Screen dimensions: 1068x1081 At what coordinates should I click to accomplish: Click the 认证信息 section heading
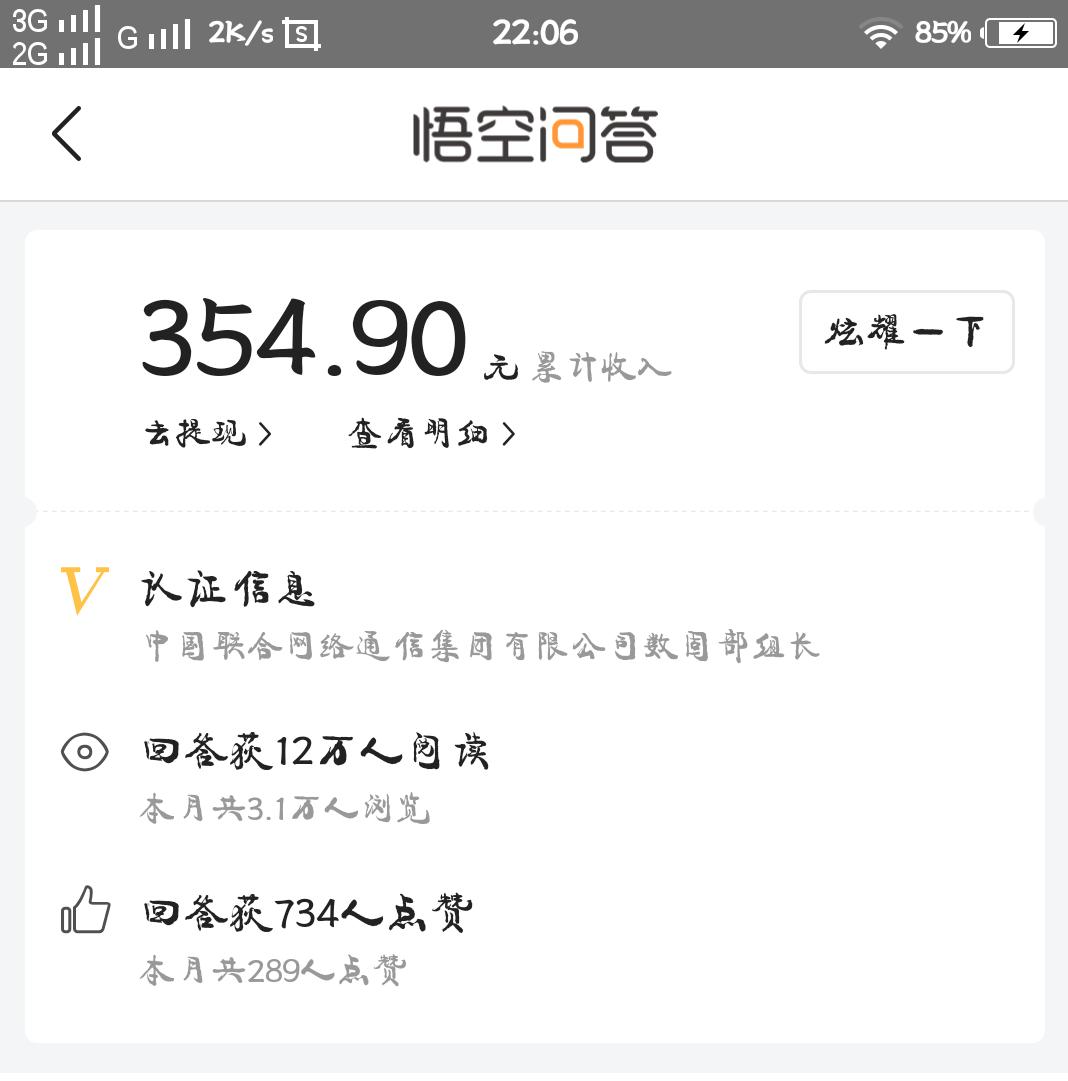pyautogui.click(x=227, y=590)
